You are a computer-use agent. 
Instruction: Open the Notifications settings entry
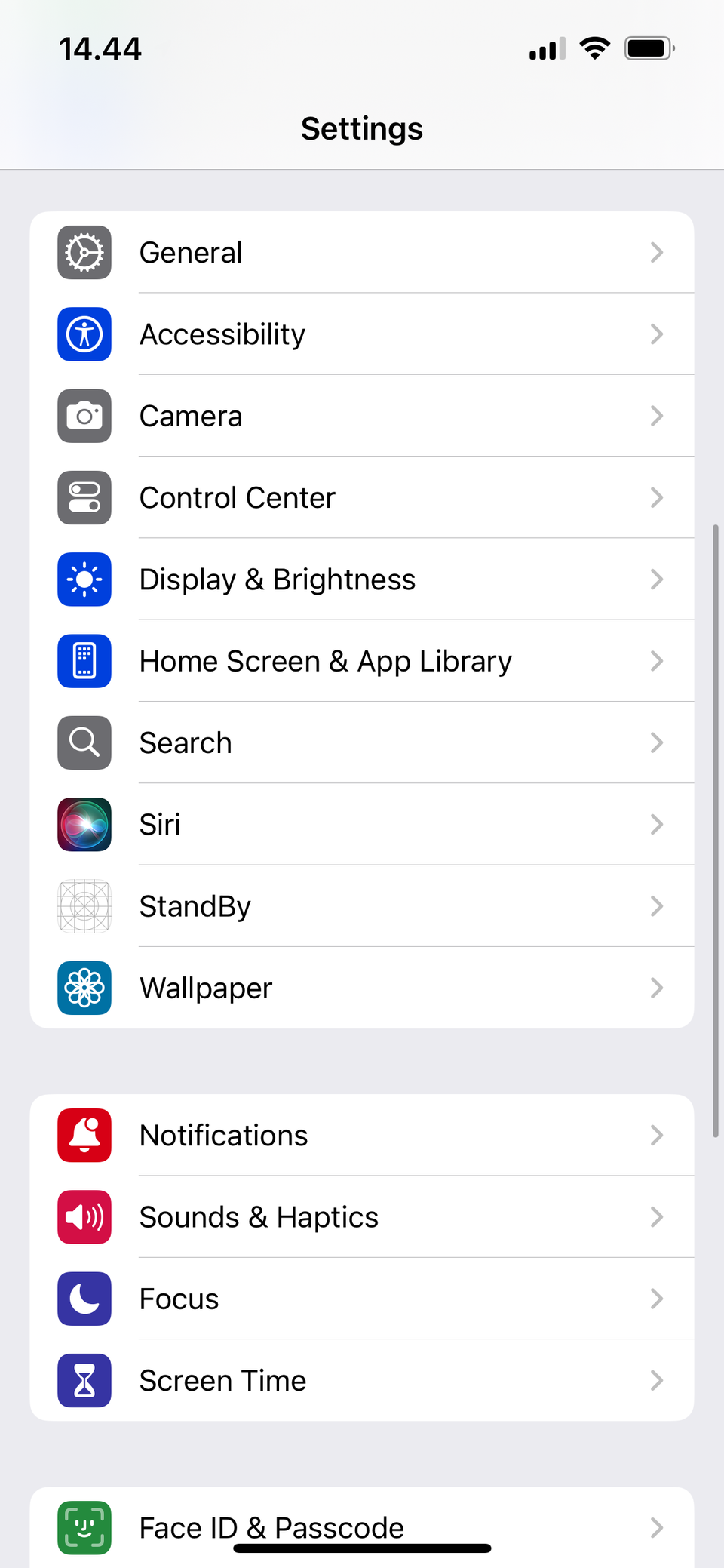pos(362,1135)
